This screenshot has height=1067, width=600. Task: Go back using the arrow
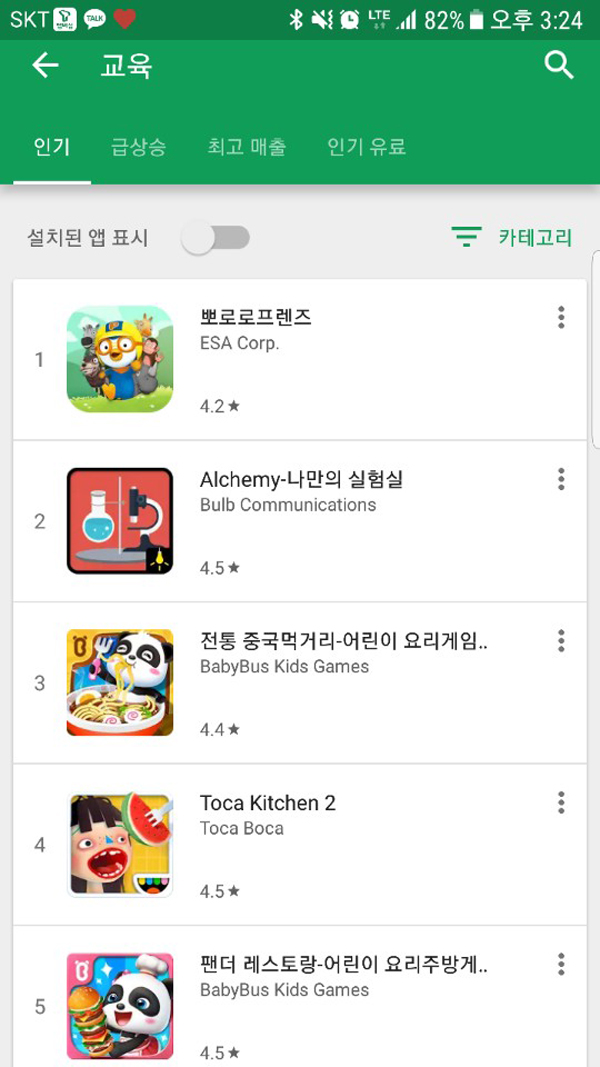point(45,66)
